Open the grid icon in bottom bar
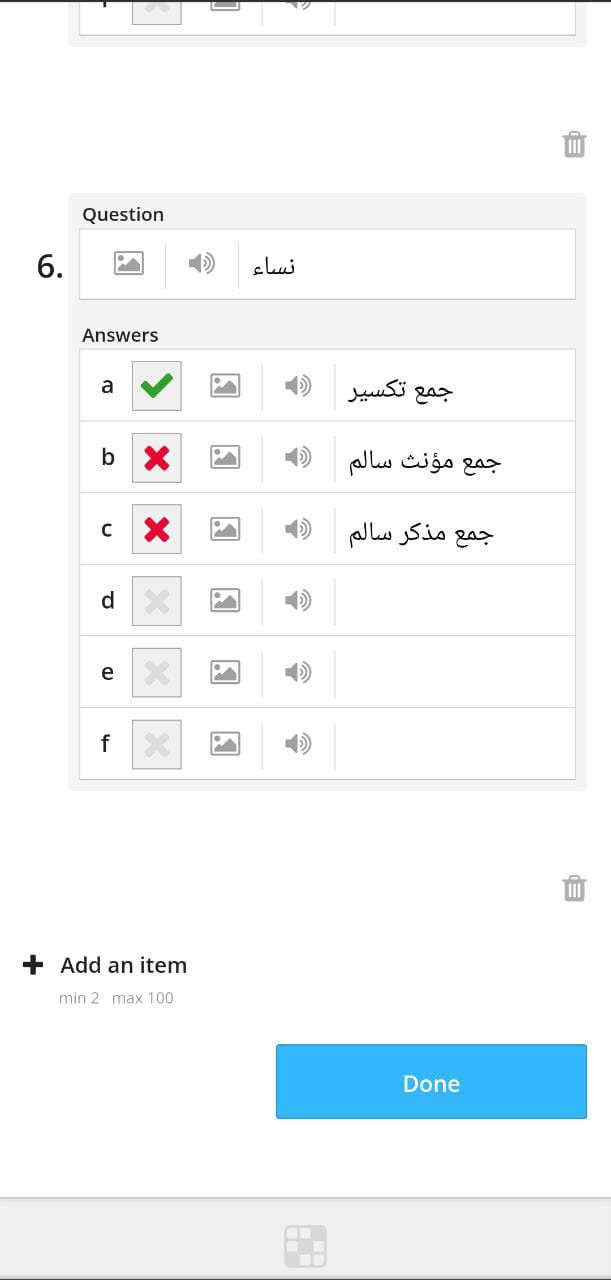The height and width of the screenshot is (1280, 611). (x=305, y=1246)
